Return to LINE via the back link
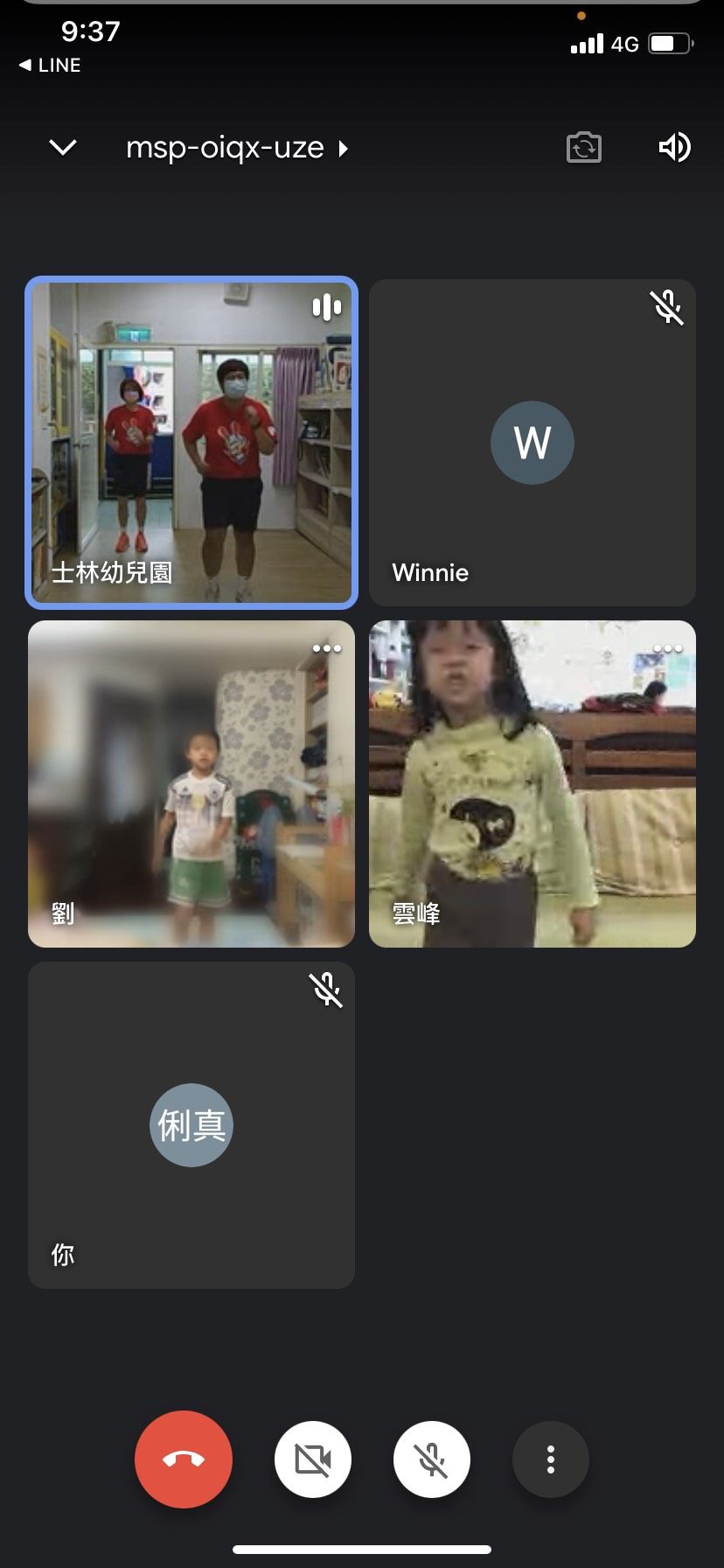Screen dimensions: 724x1568 tap(50, 66)
